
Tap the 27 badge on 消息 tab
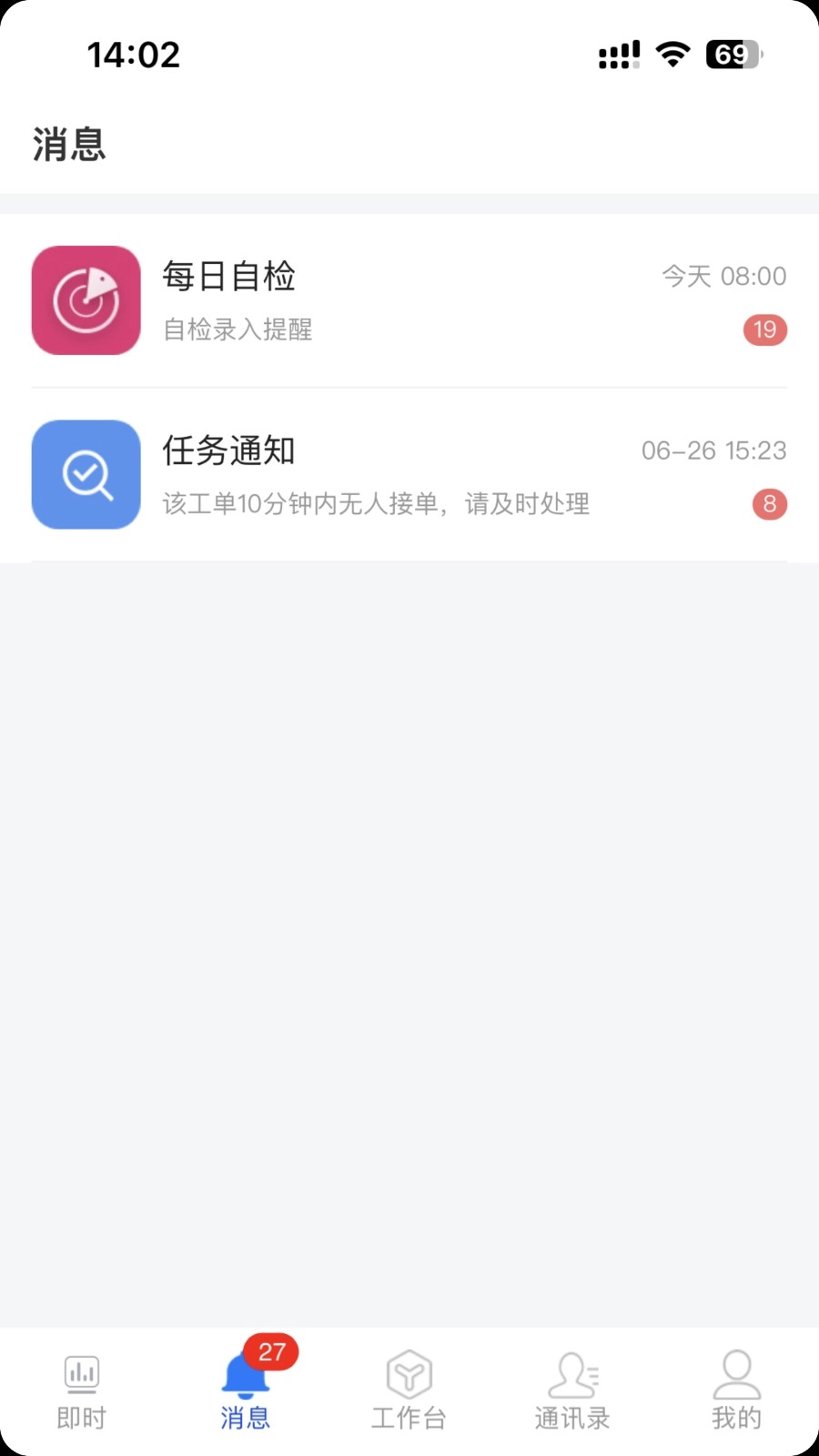tap(271, 1352)
